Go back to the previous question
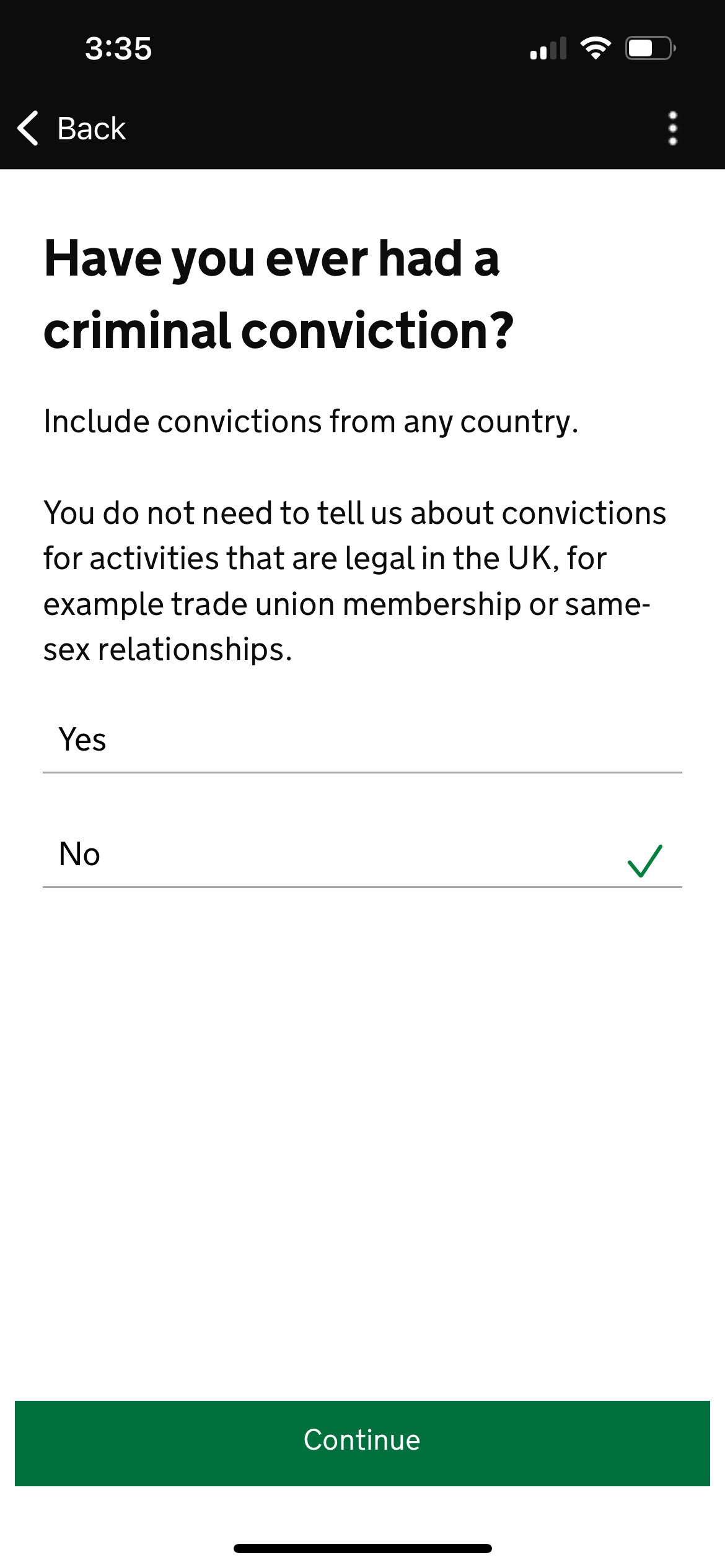Viewport: 725px width, 1568px height. pyautogui.click(x=72, y=129)
